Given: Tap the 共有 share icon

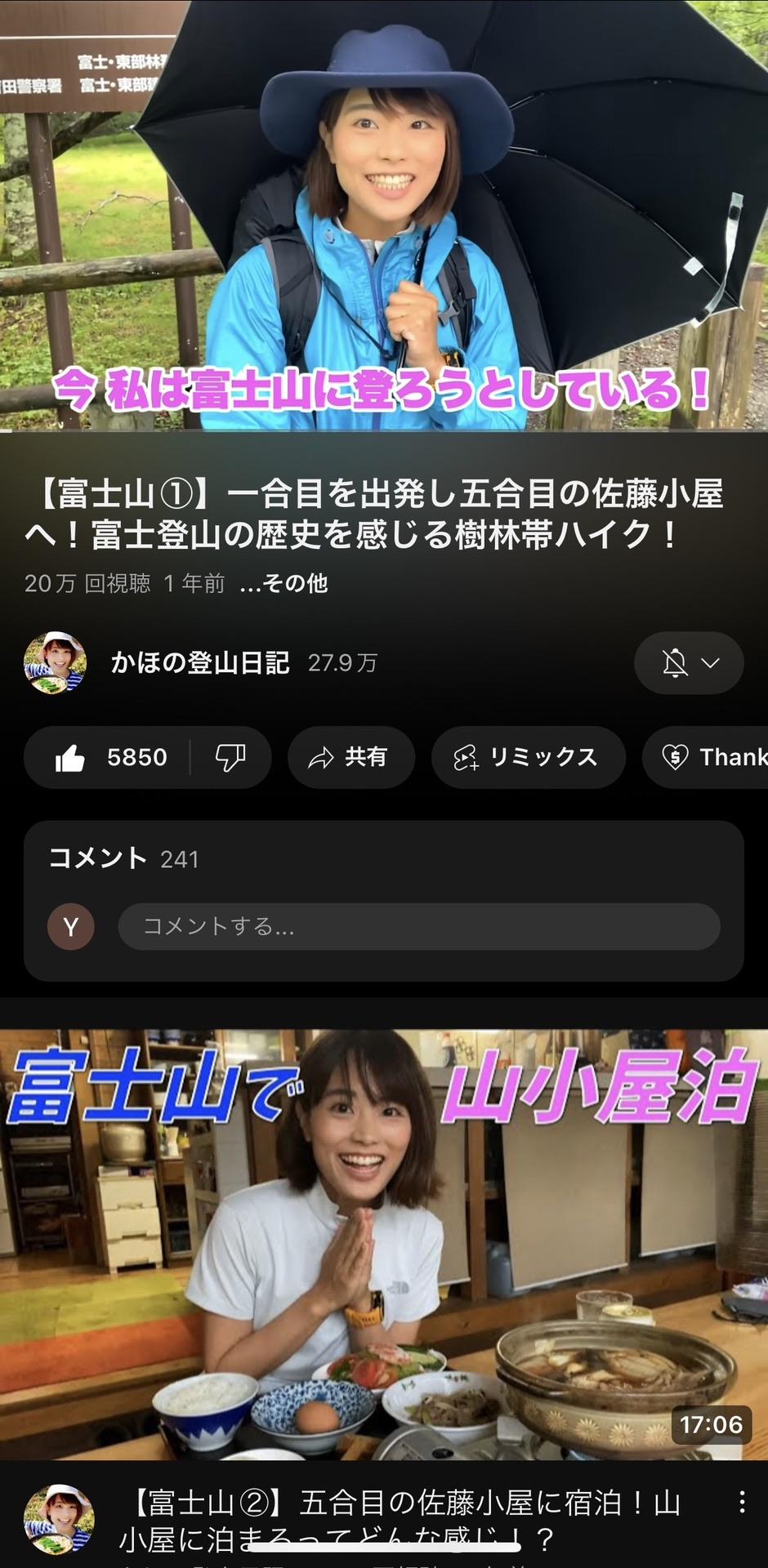Looking at the screenshot, I should [x=323, y=757].
